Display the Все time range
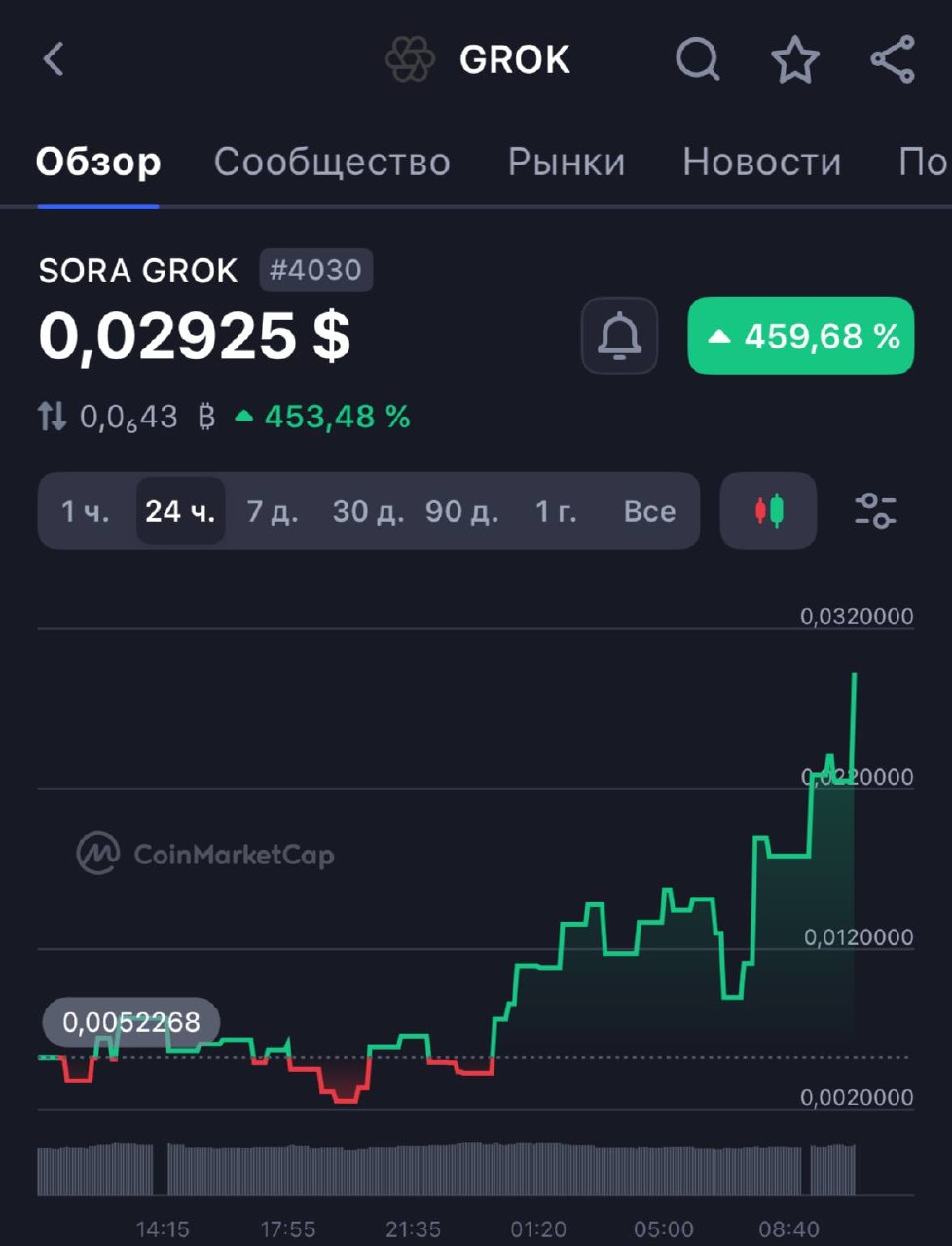The width and height of the screenshot is (952, 1246). [x=649, y=511]
